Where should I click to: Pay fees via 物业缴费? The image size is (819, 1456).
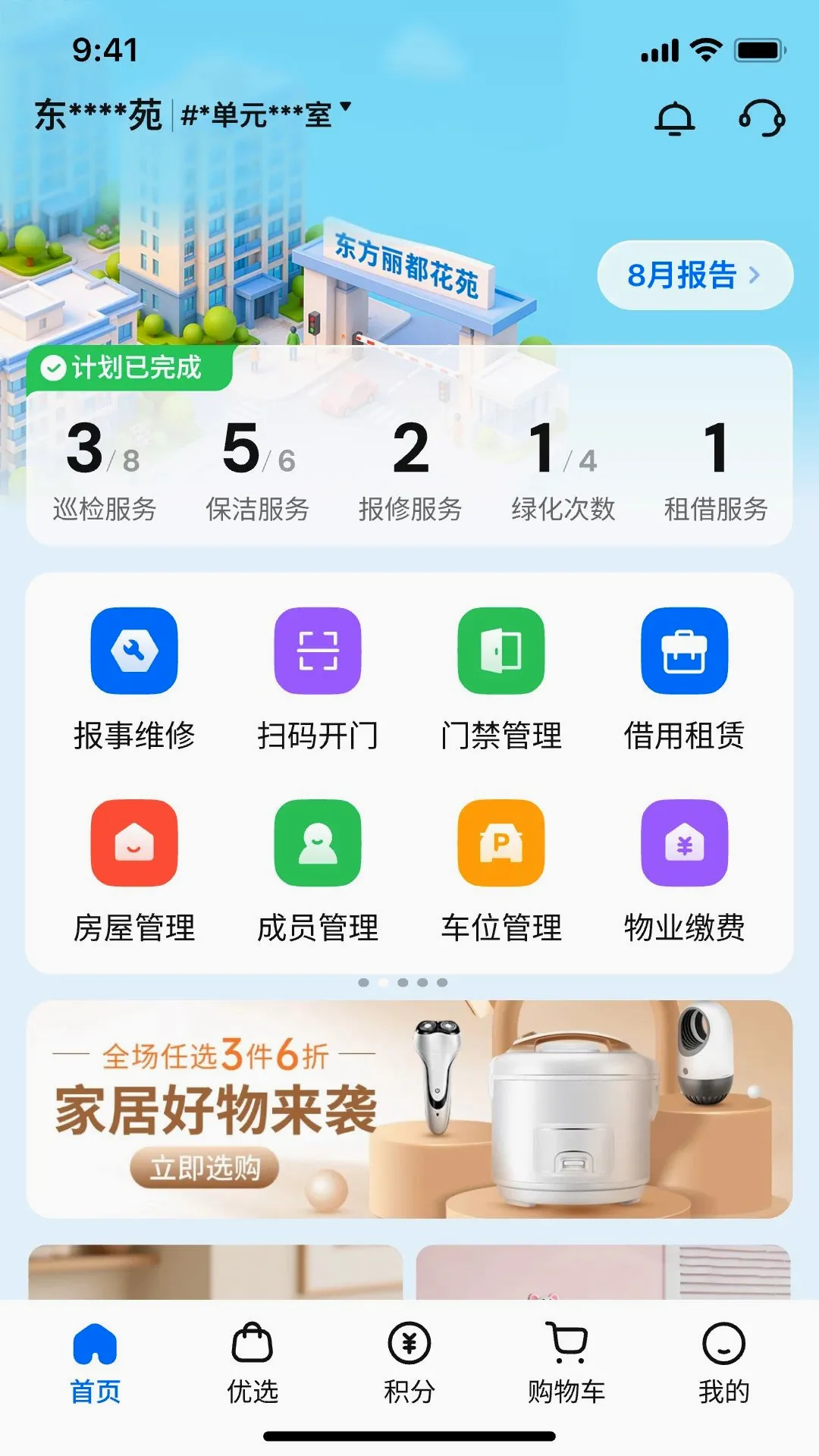coord(685,871)
